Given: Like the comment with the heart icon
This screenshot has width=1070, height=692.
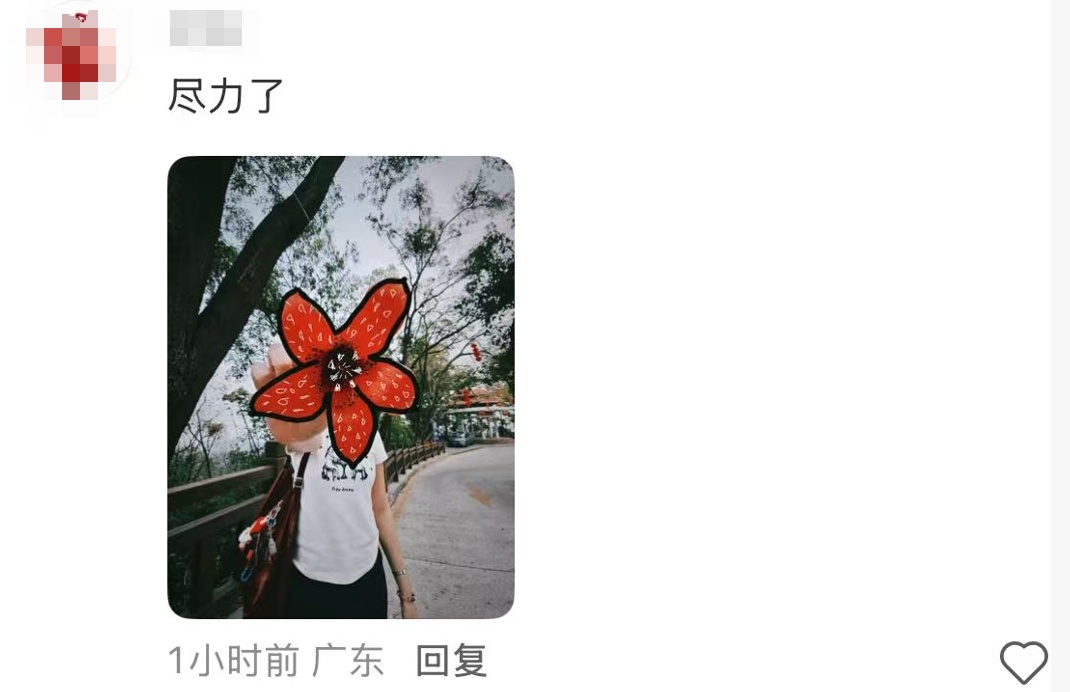Looking at the screenshot, I should pos(1024,661).
